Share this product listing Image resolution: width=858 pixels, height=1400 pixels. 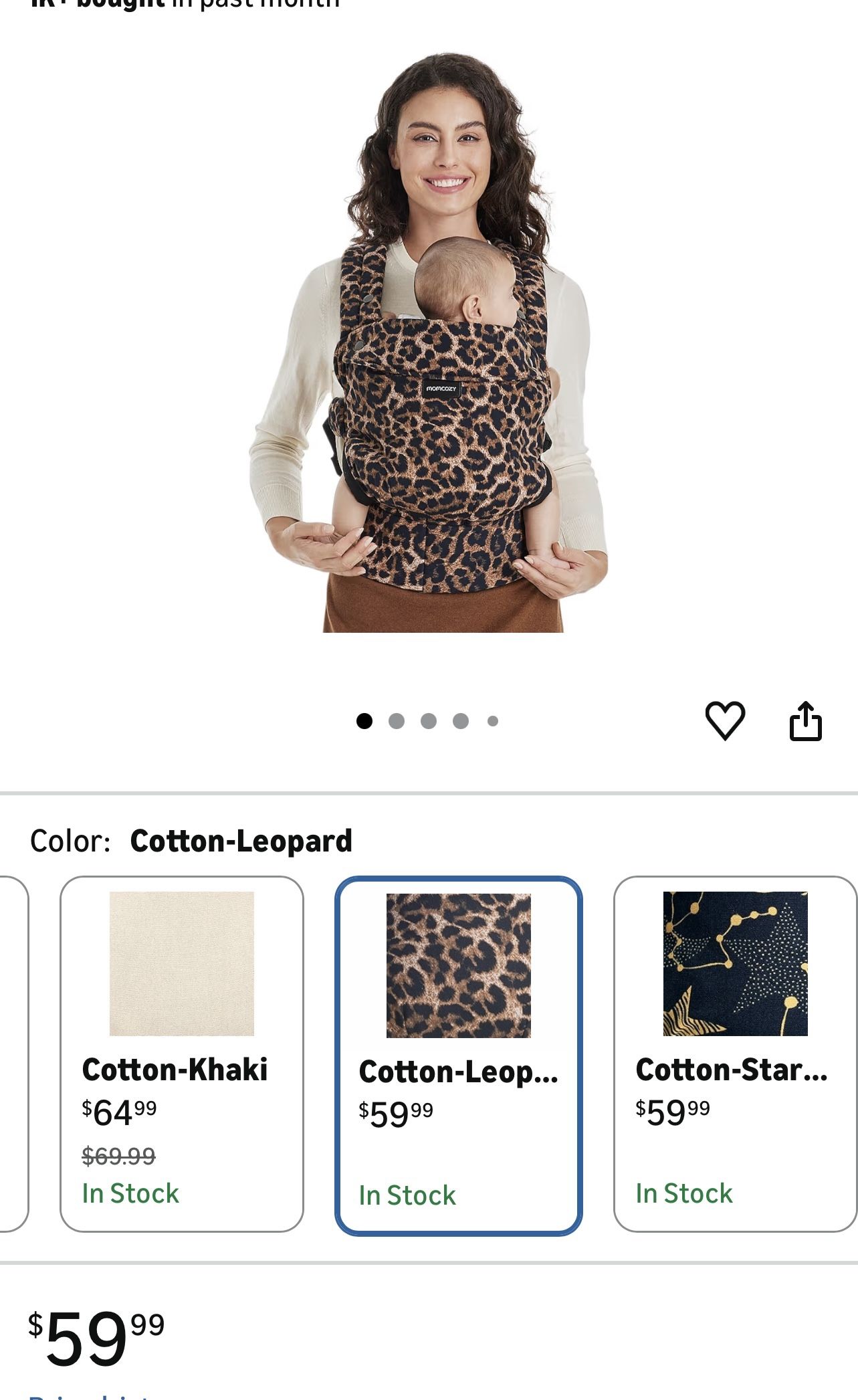point(805,720)
